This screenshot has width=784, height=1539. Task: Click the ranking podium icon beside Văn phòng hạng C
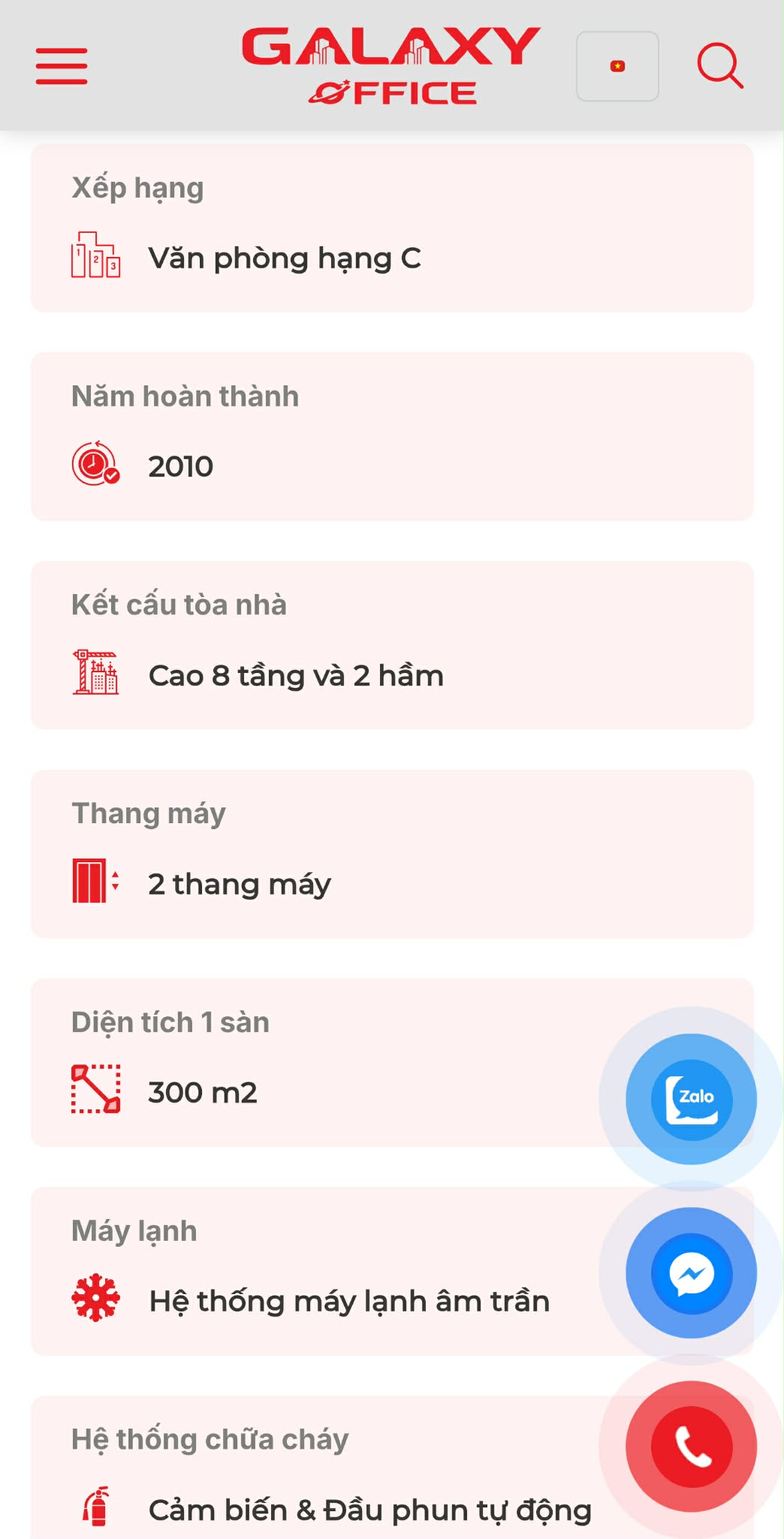pyautogui.click(x=95, y=256)
